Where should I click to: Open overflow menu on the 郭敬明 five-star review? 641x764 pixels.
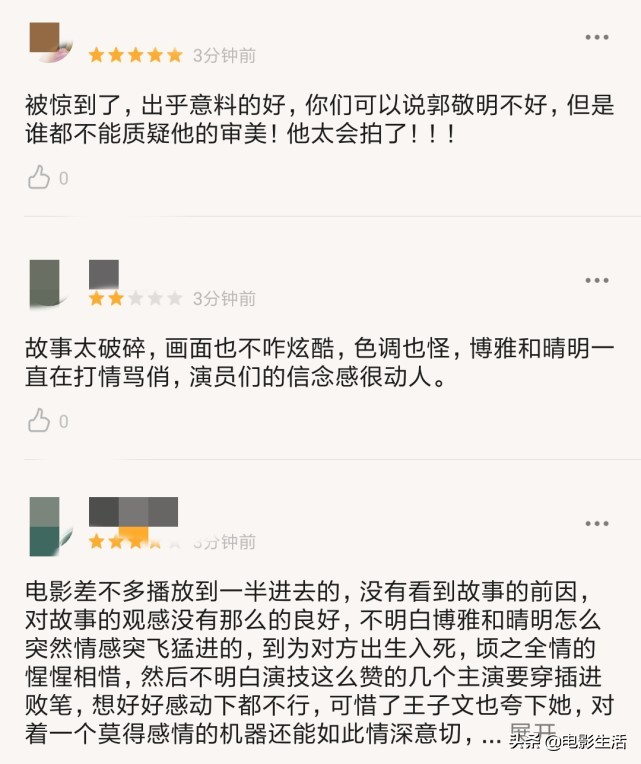(596, 38)
